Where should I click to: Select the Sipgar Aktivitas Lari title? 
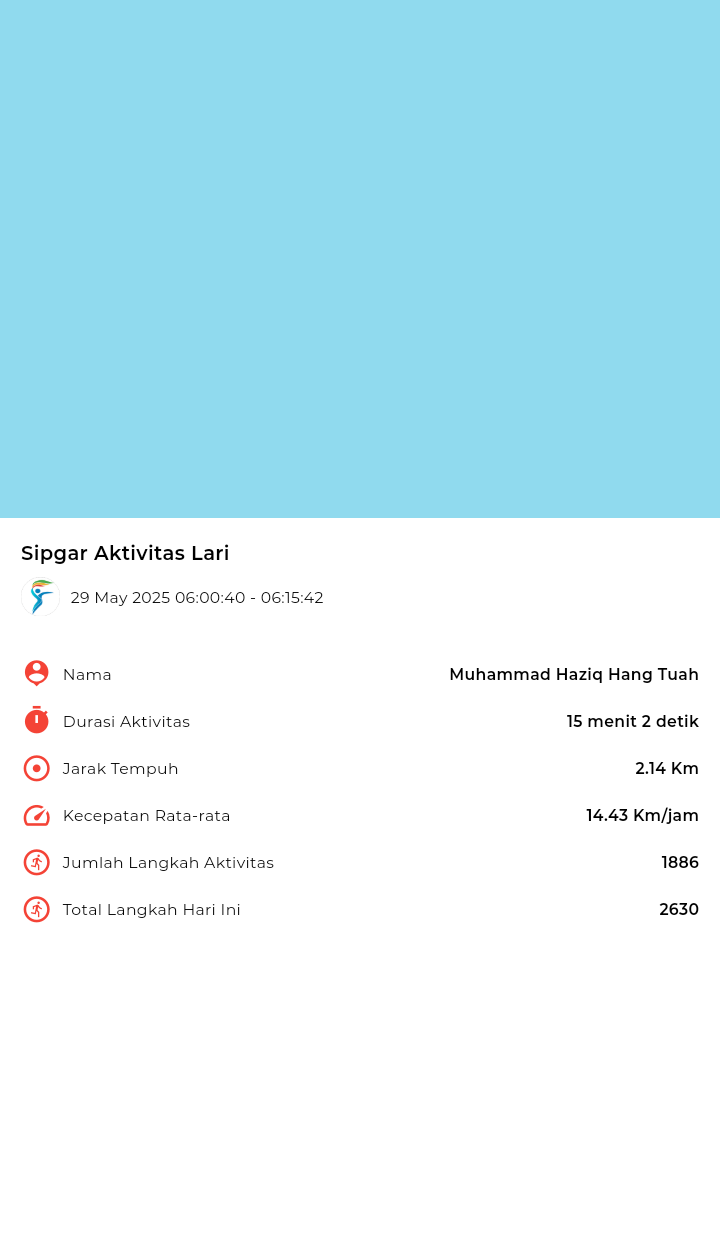[125, 553]
